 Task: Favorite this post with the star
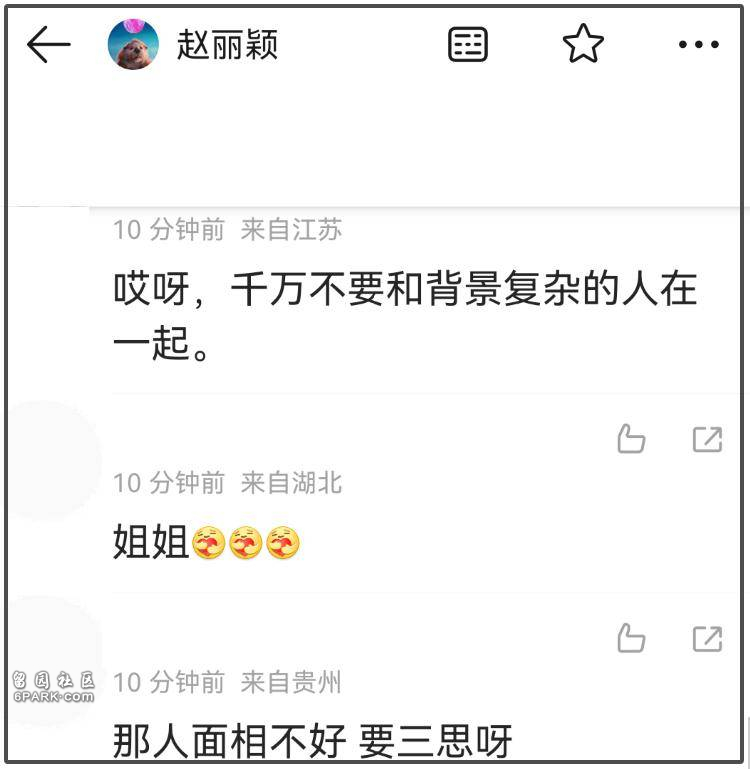[583, 45]
